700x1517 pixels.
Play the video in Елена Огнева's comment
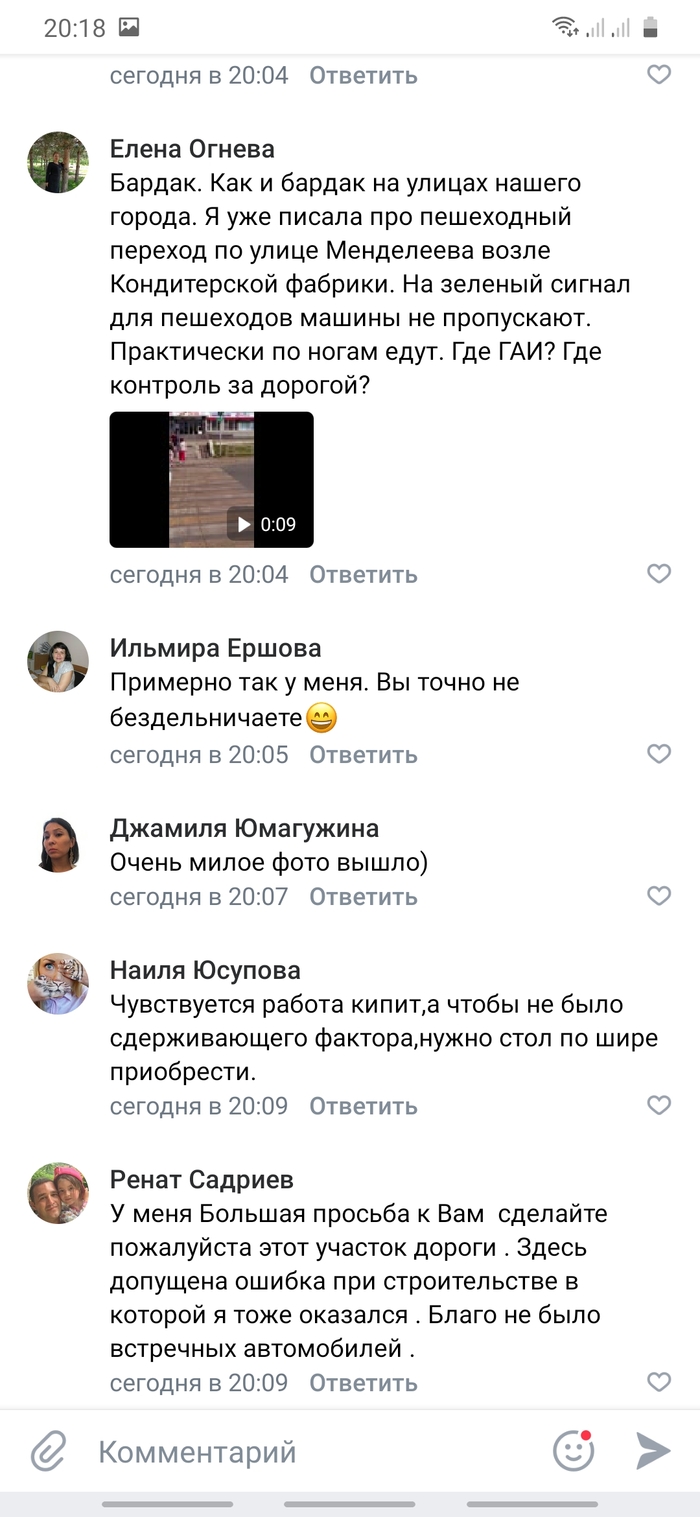point(211,480)
